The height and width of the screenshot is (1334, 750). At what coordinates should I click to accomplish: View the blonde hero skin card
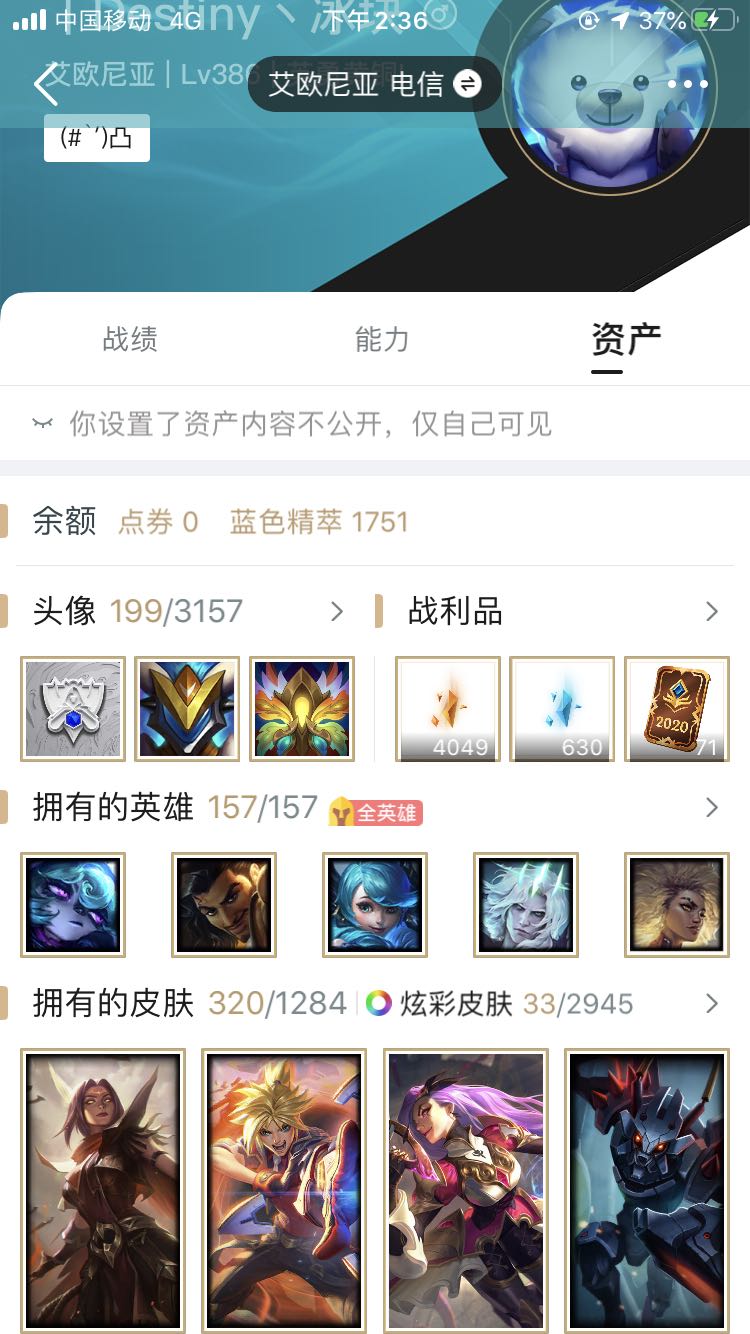(x=284, y=1190)
